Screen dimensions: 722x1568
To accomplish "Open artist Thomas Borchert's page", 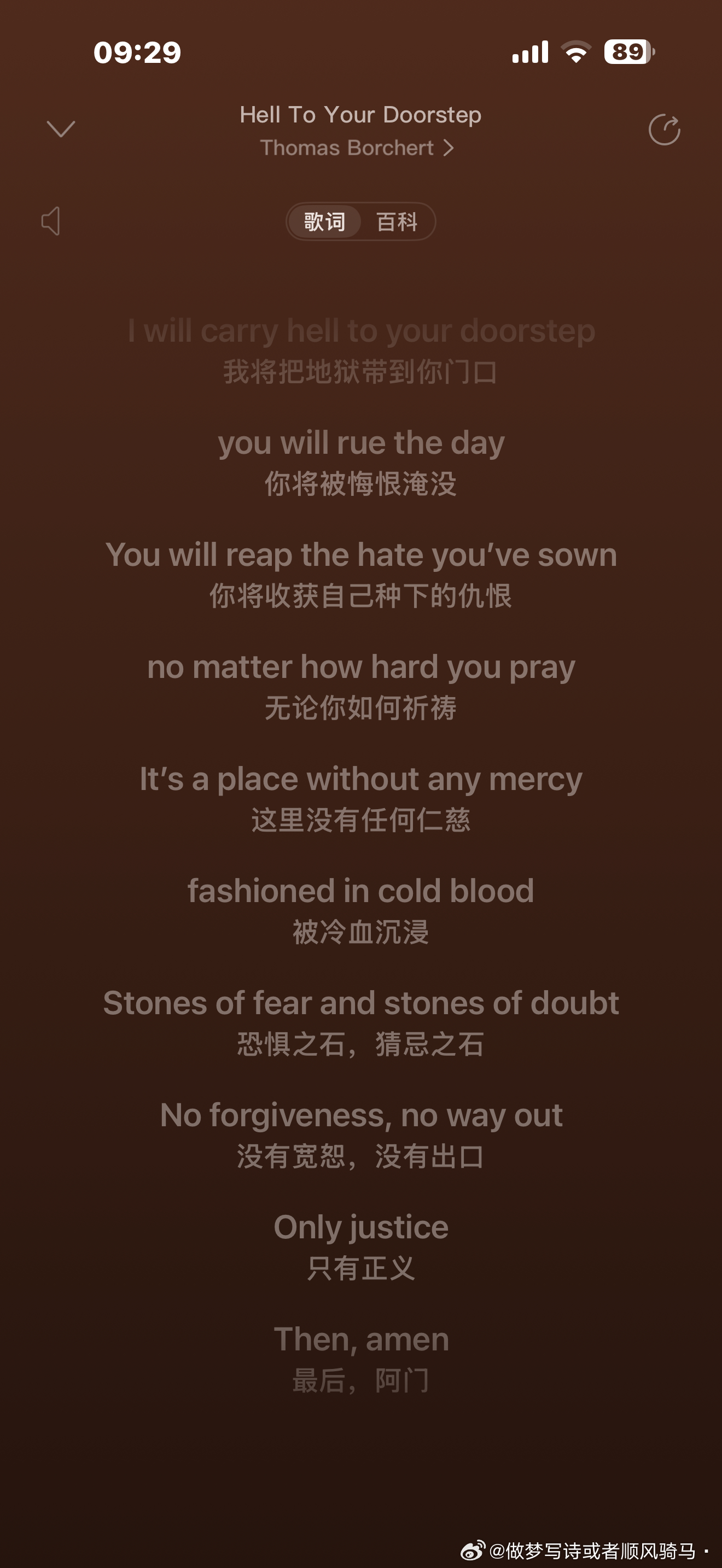I will pos(357,148).
